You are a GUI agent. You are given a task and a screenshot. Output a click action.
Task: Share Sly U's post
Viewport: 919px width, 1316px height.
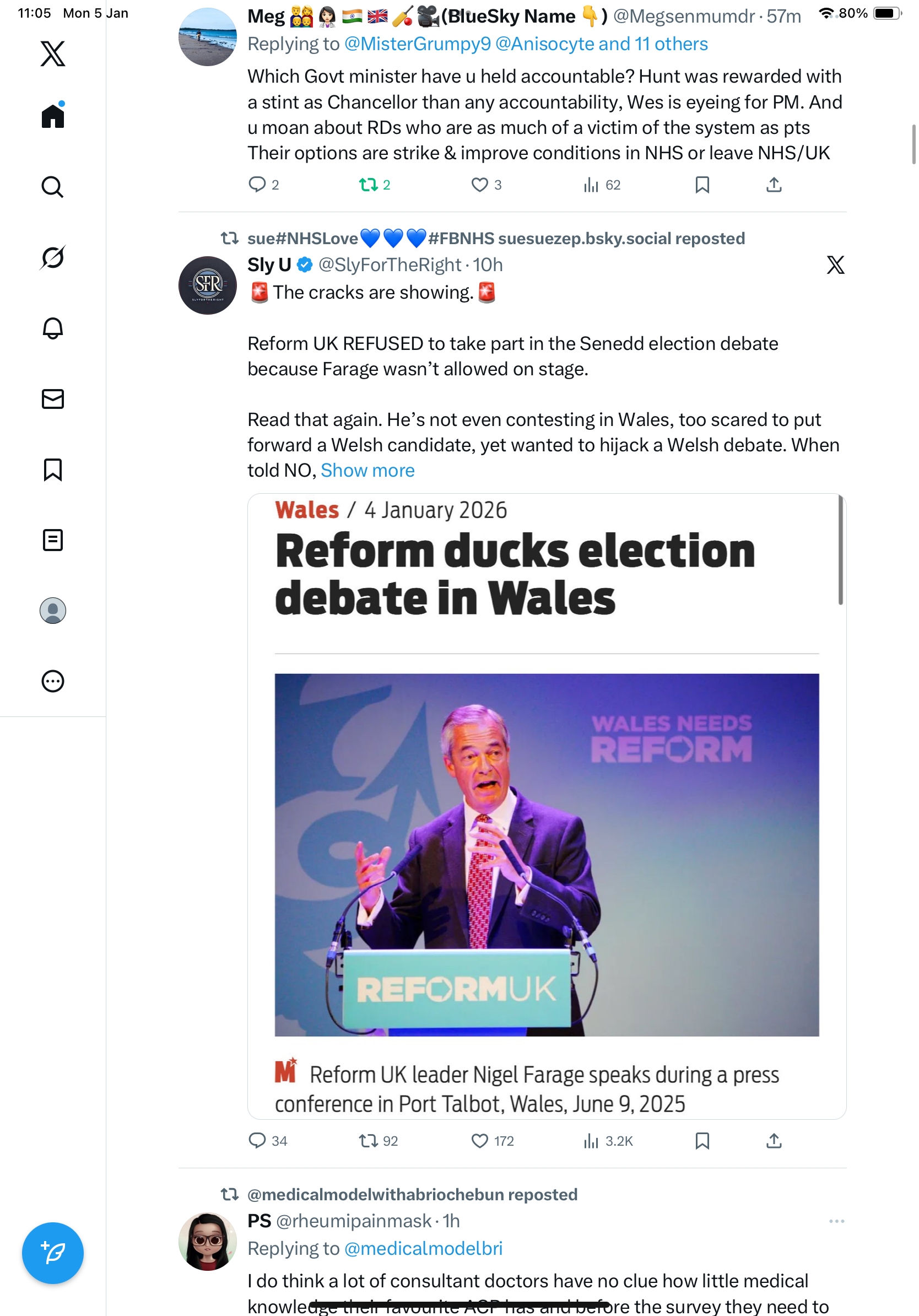774,1141
